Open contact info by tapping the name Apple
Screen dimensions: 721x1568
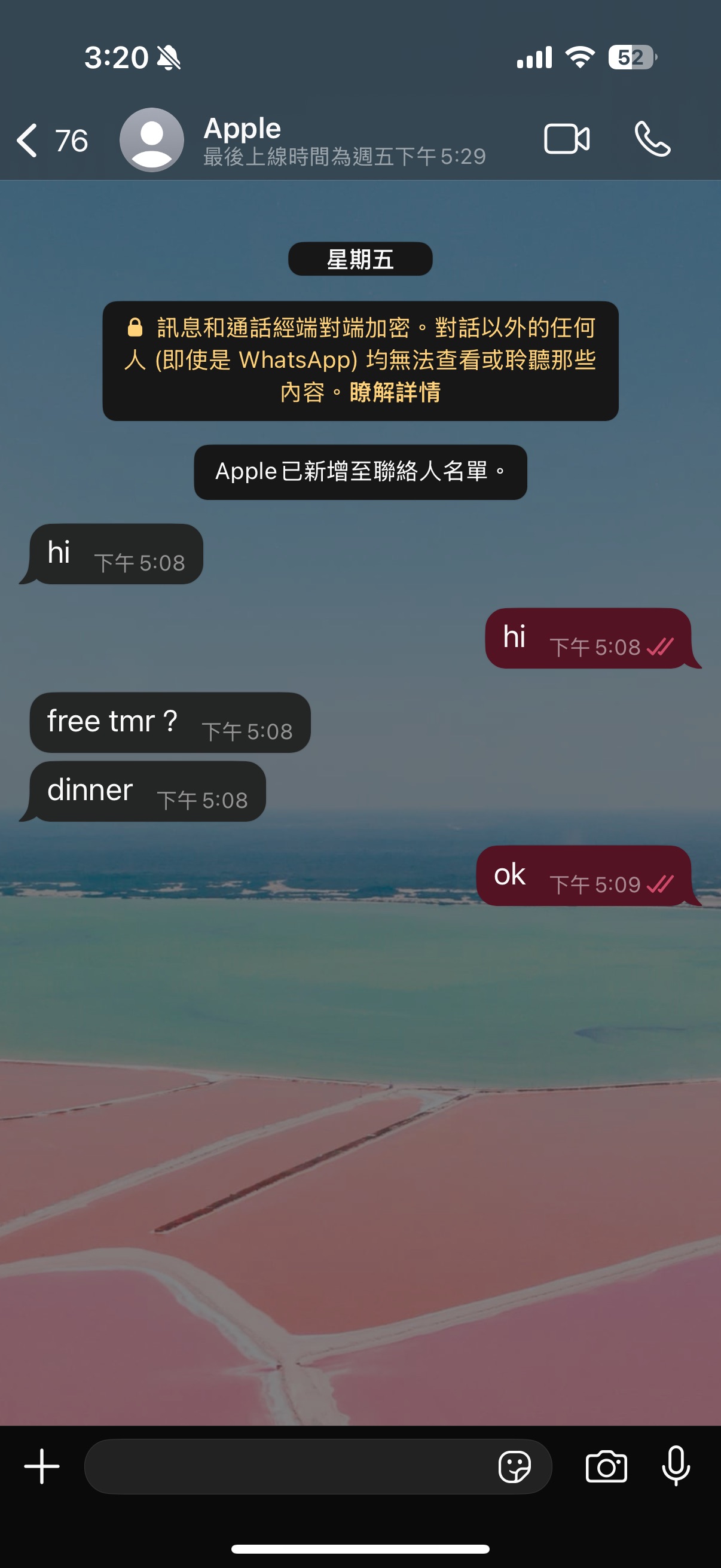(x=241, y=129)
